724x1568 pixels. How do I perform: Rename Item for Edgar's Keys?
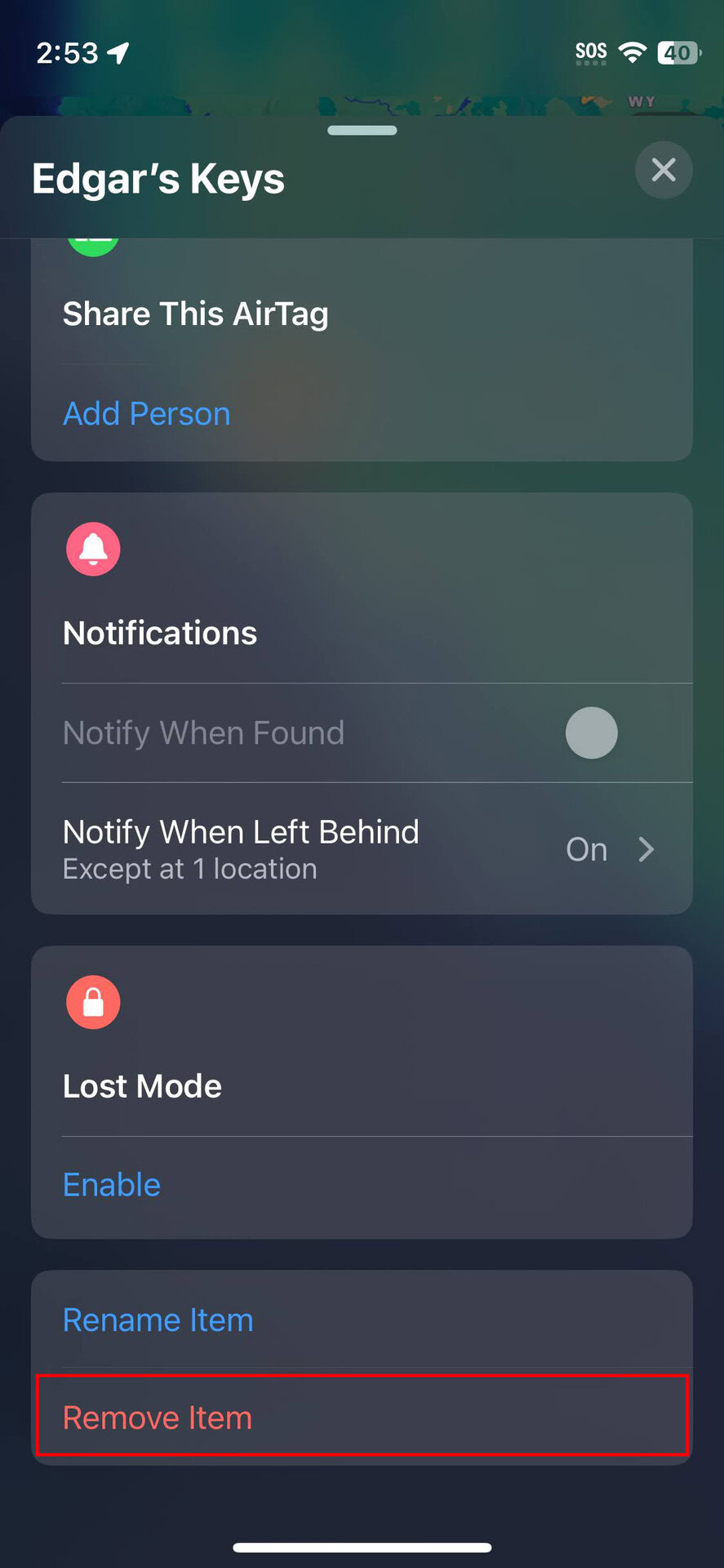point(158,1321)
